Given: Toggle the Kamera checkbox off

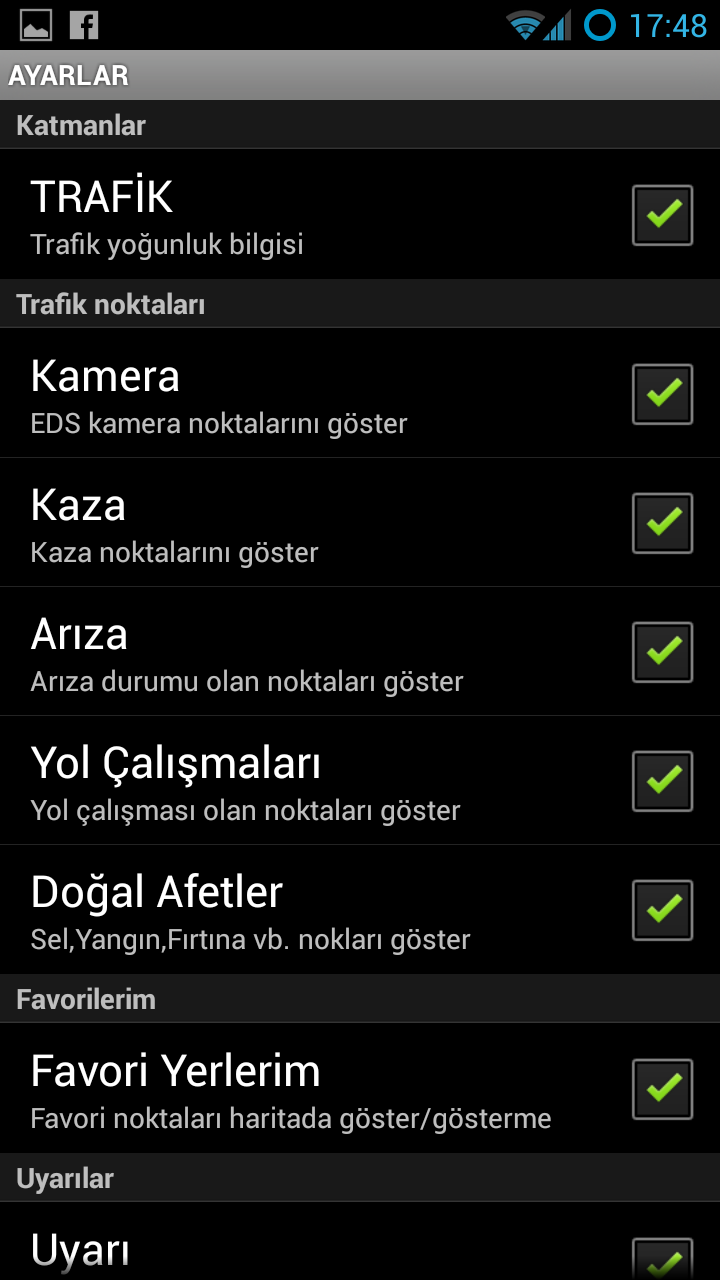Looking at the screenshot, I should (x=662, y=394).
